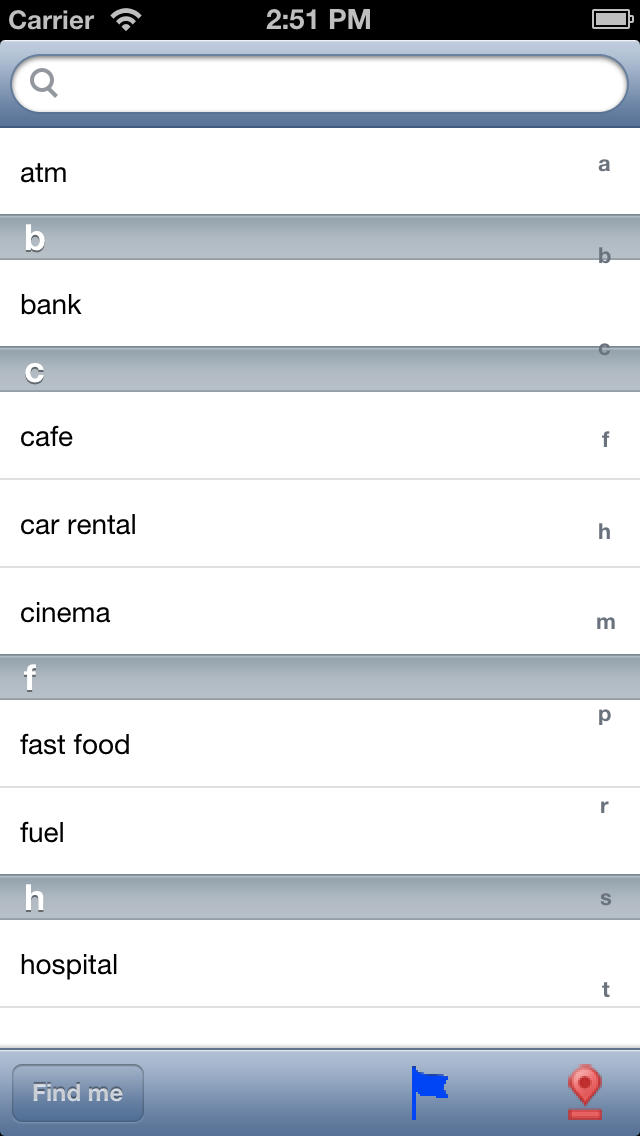Tap the Find me button
This screenshot has width=640, height=1136.
(x=78, y=1093)
